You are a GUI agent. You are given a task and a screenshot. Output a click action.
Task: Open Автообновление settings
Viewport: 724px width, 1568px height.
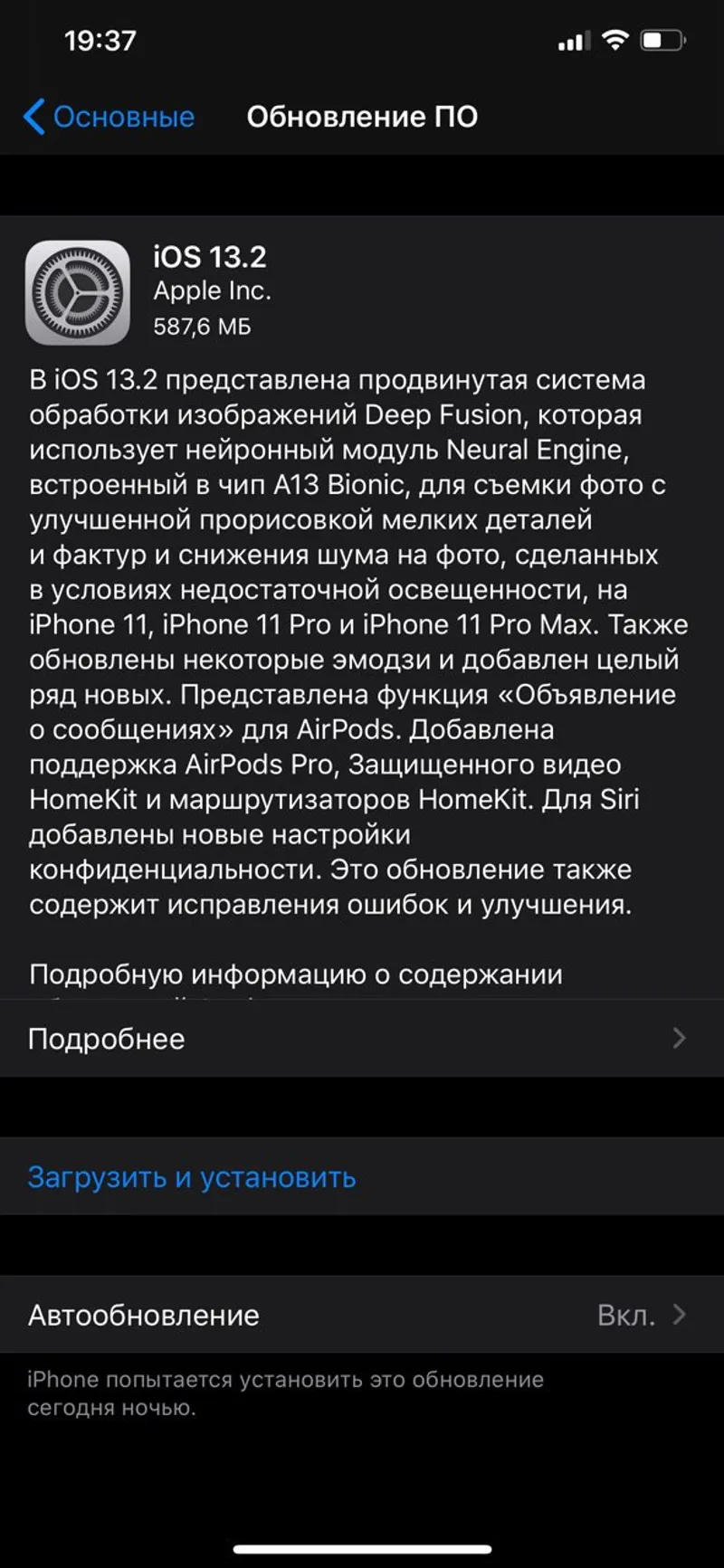coord(362,1315)
